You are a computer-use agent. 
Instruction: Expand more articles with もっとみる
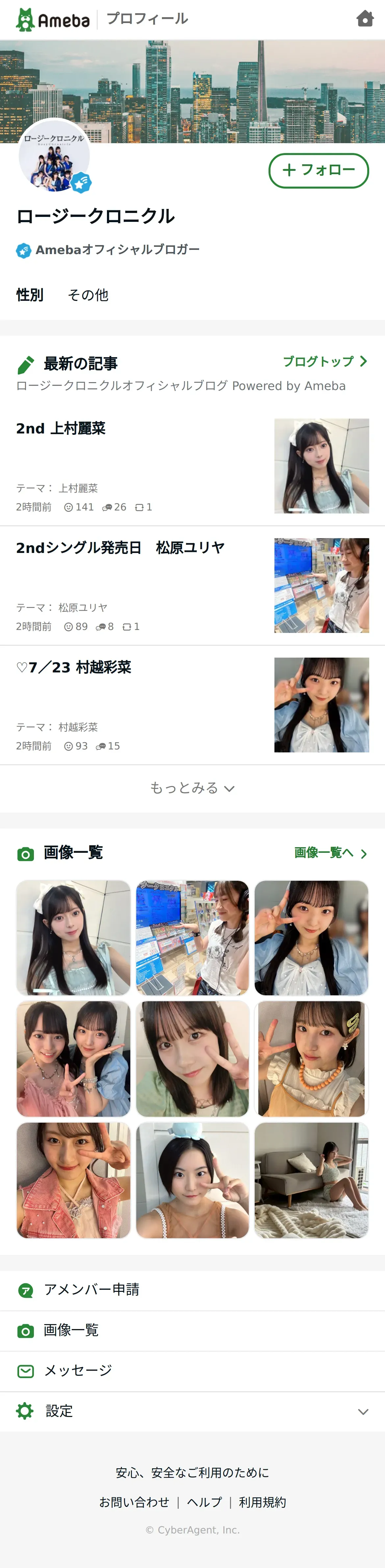point(192,788)
